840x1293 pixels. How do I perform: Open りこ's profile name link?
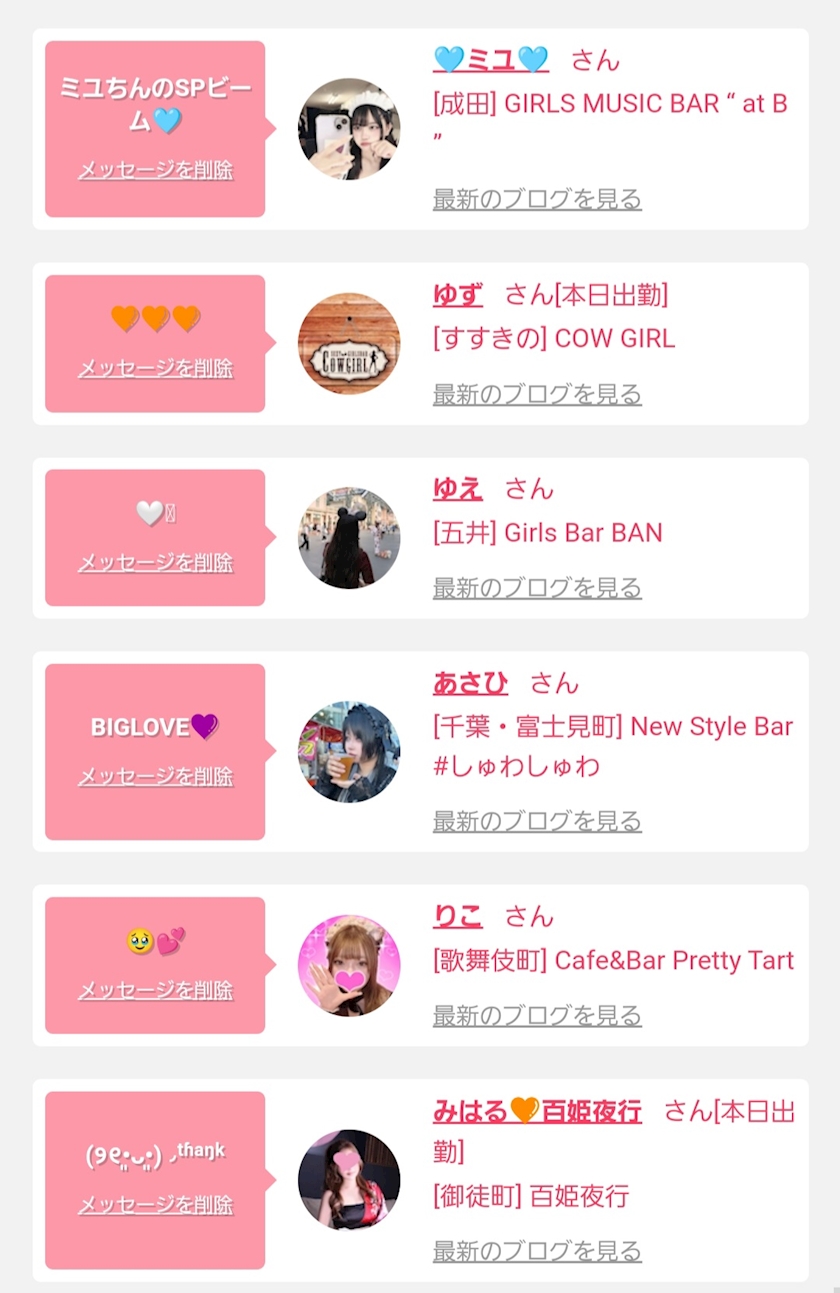458,916
